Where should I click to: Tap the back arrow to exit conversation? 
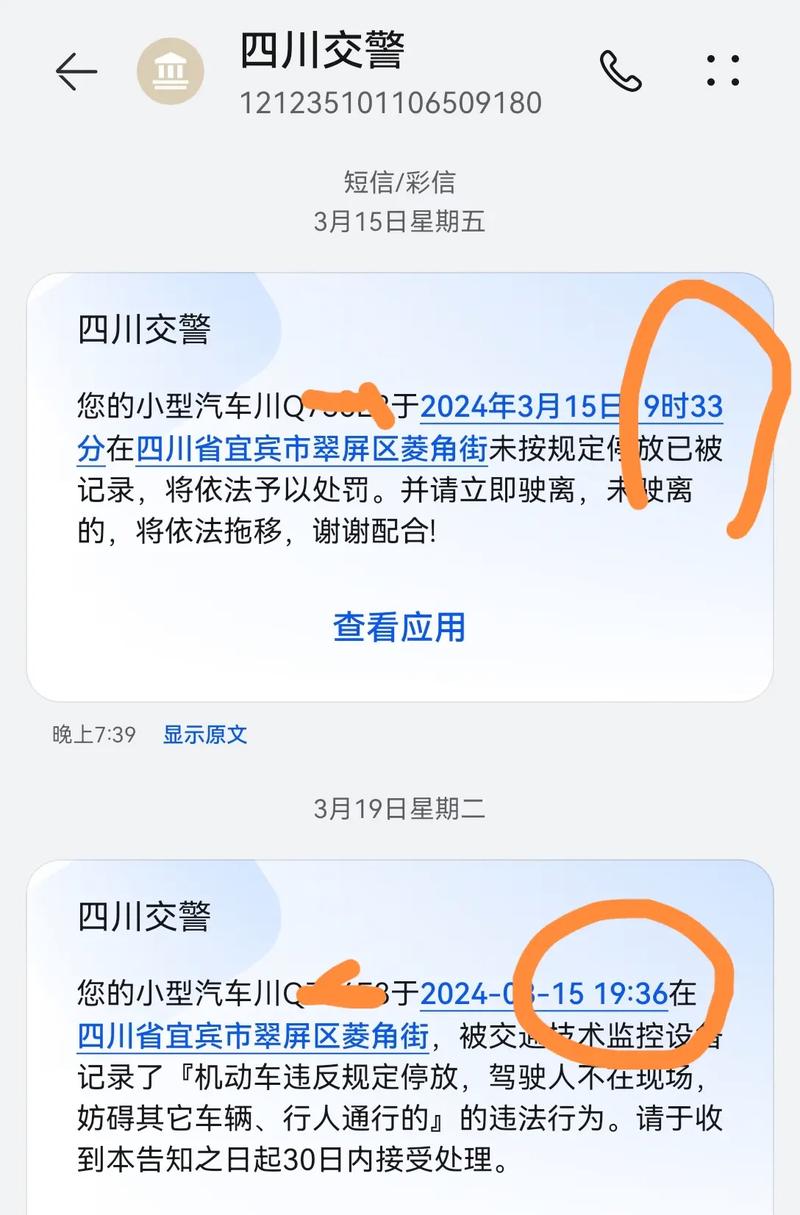point(74,71)
